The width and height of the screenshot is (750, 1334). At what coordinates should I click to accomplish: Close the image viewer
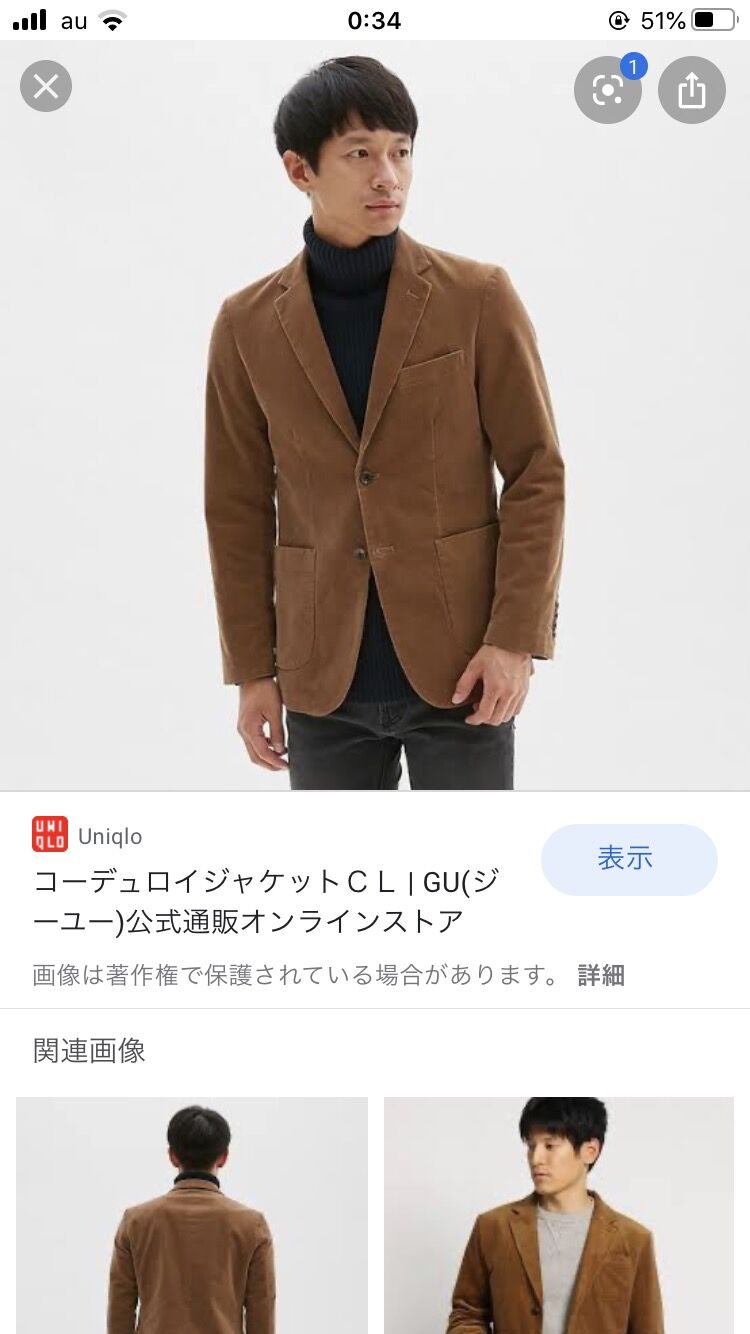(x=46, y=86)
